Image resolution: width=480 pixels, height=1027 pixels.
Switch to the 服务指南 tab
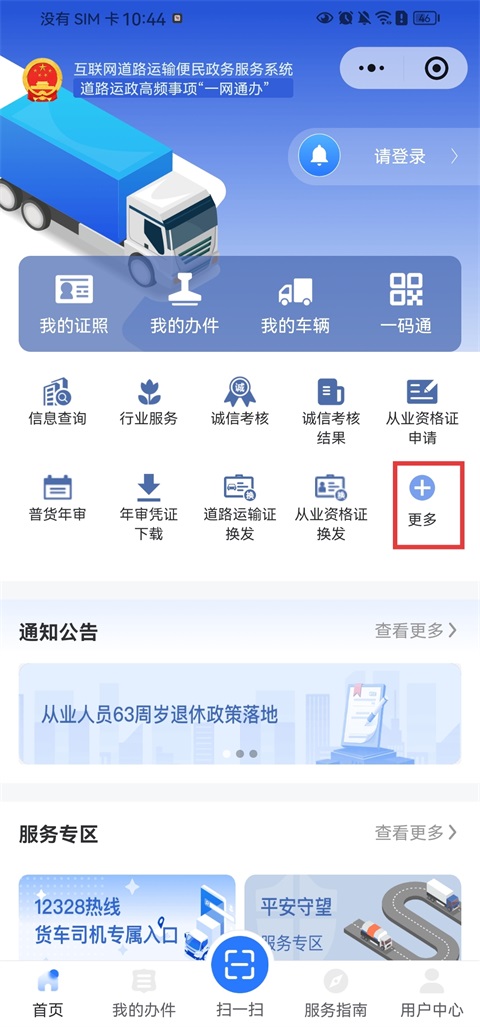335,994
